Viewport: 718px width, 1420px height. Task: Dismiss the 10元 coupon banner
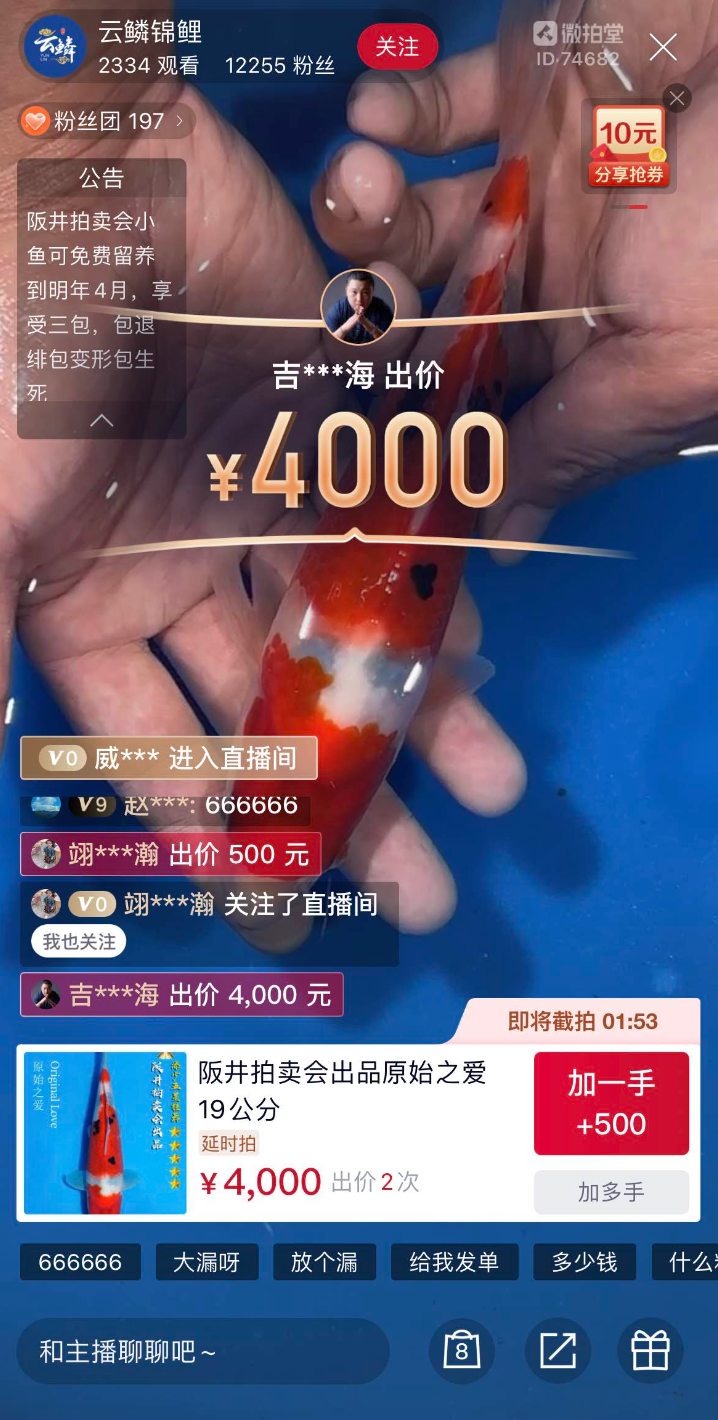677,98
